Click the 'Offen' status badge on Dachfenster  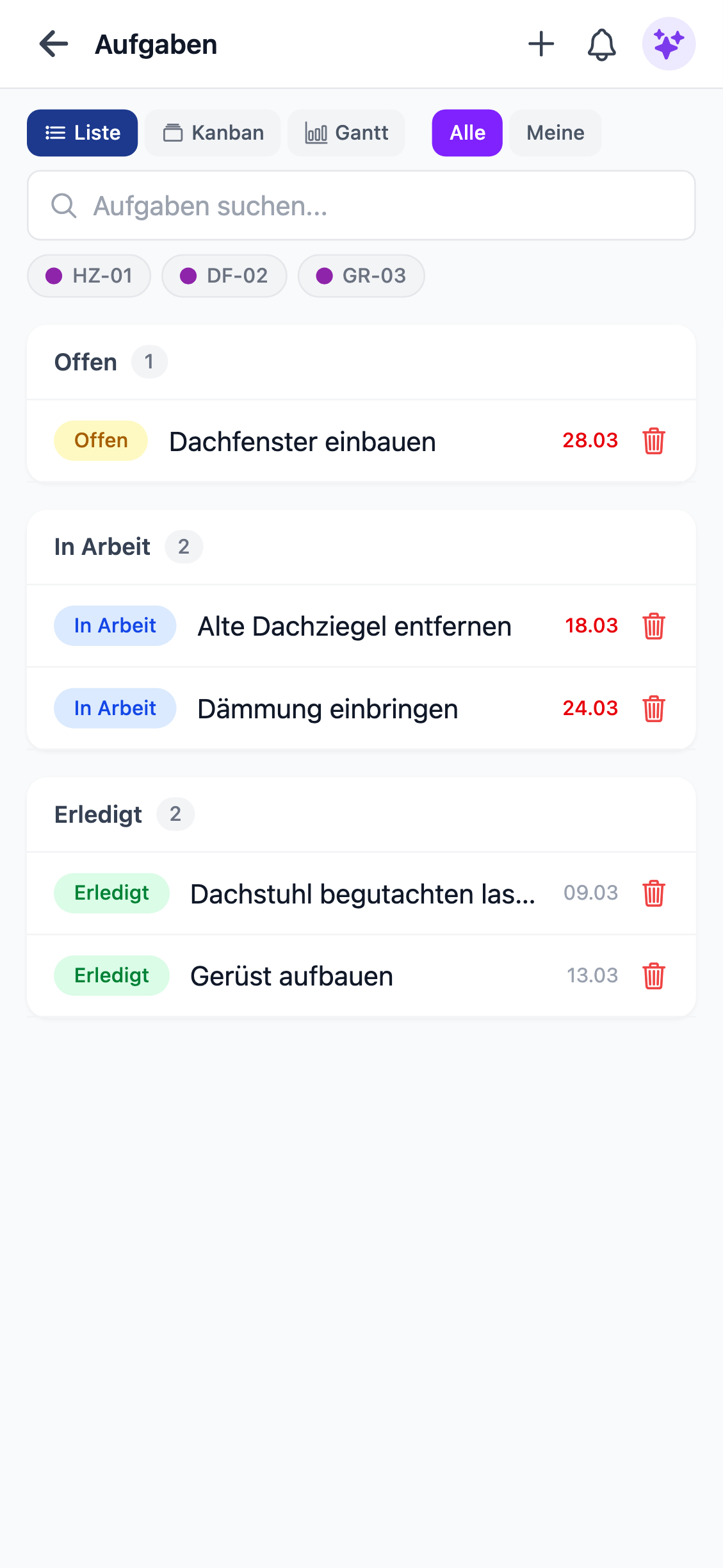[100, 440]
